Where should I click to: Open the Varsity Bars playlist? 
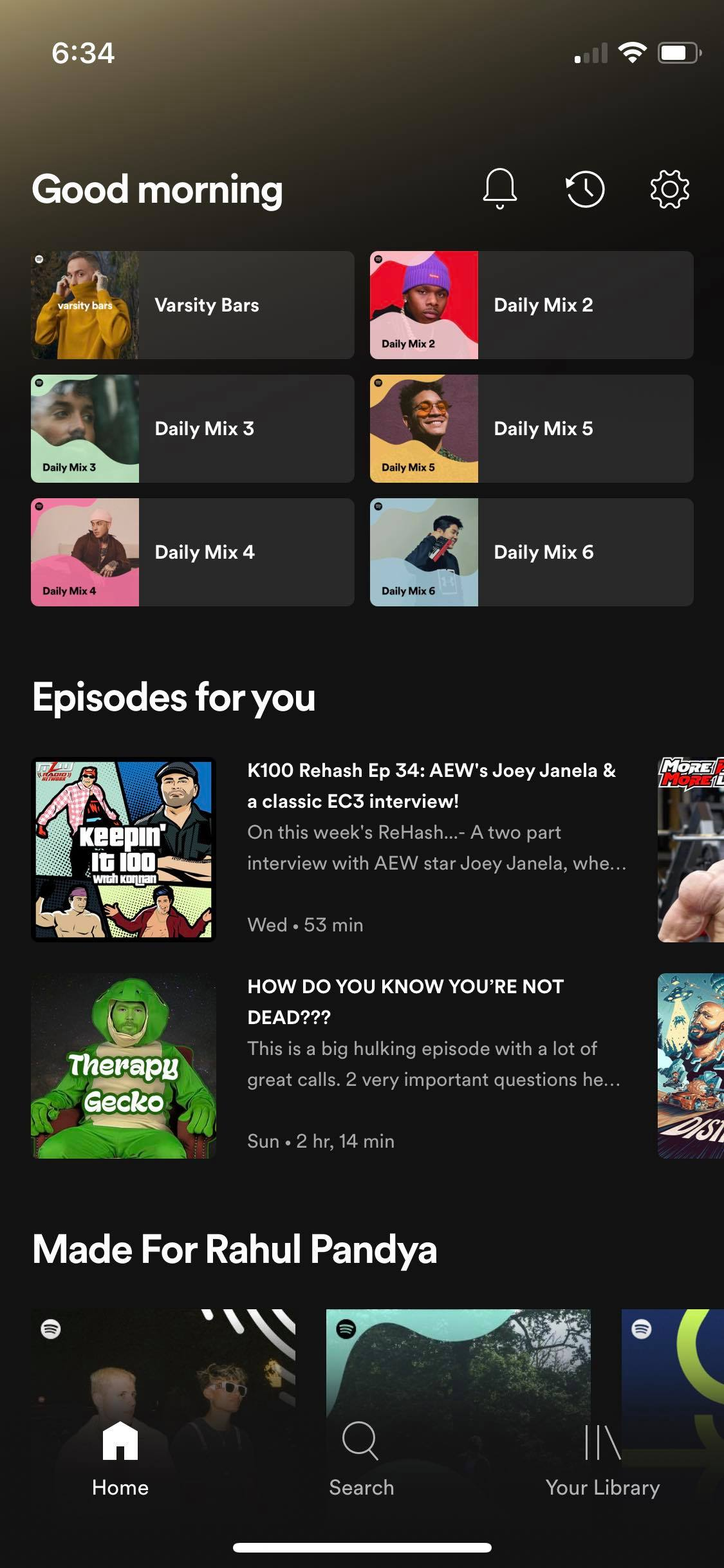tap(192, 305)
